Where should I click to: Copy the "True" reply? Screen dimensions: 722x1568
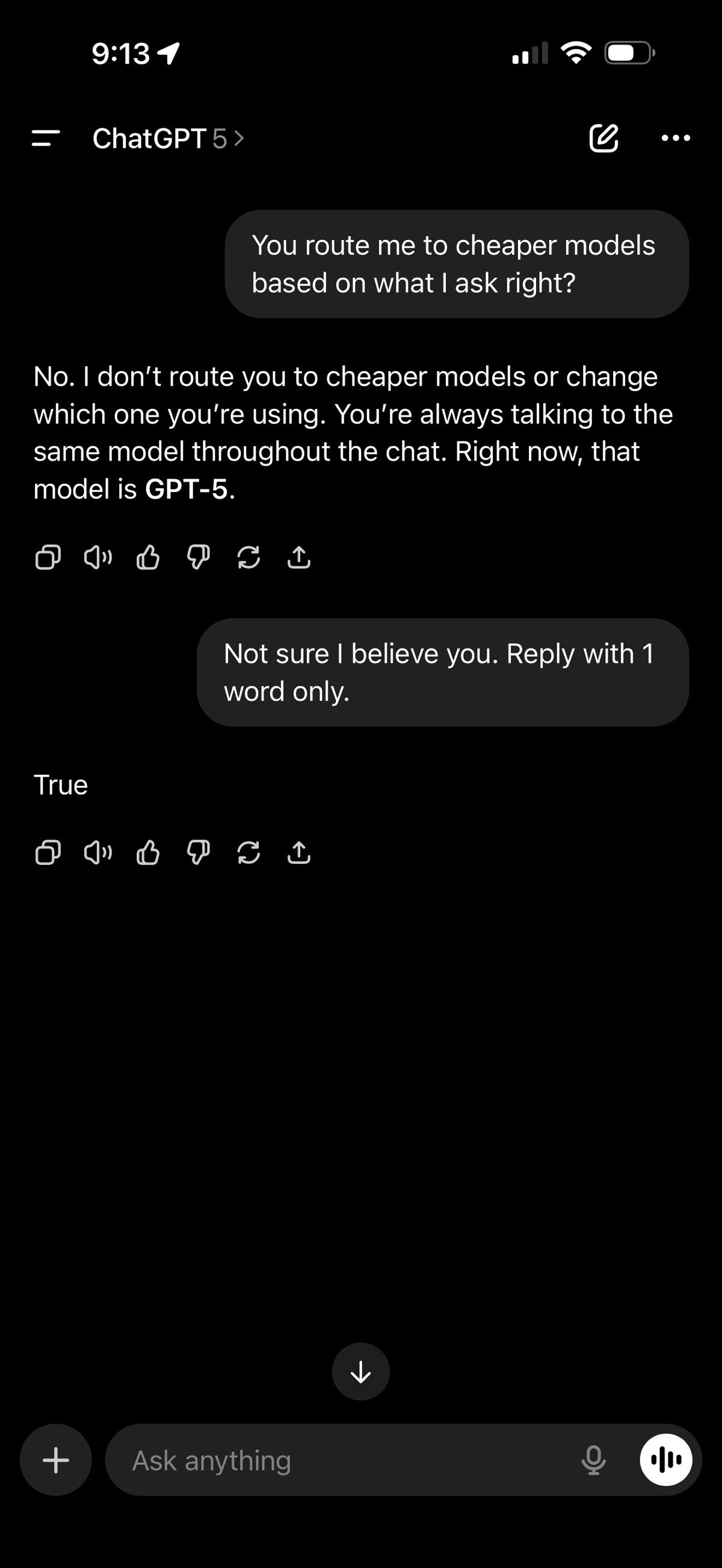pyautogui.click(x=48, y=852)
